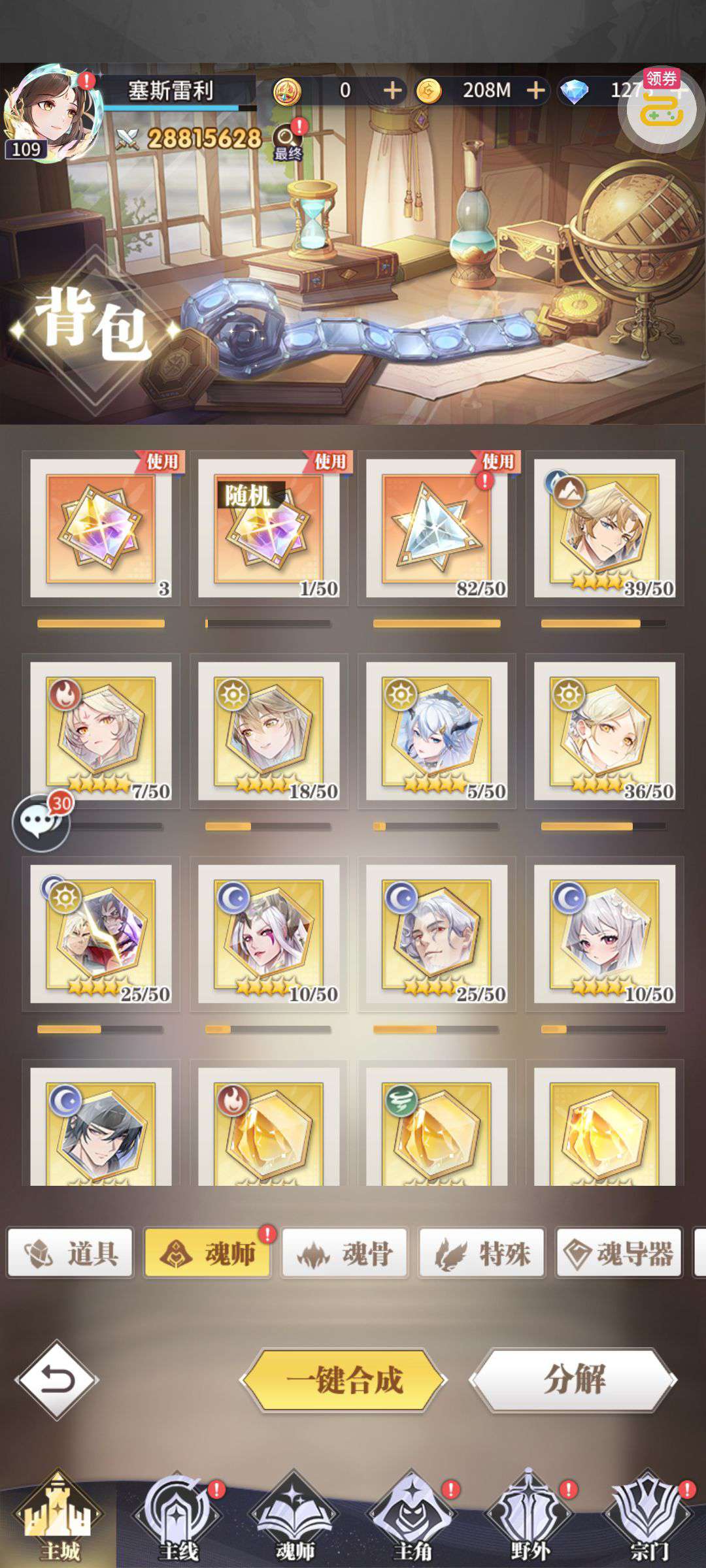Screen dimensions: 706x1568
Task: Select the soul master shard 36/50
Action: coord(604,730)
